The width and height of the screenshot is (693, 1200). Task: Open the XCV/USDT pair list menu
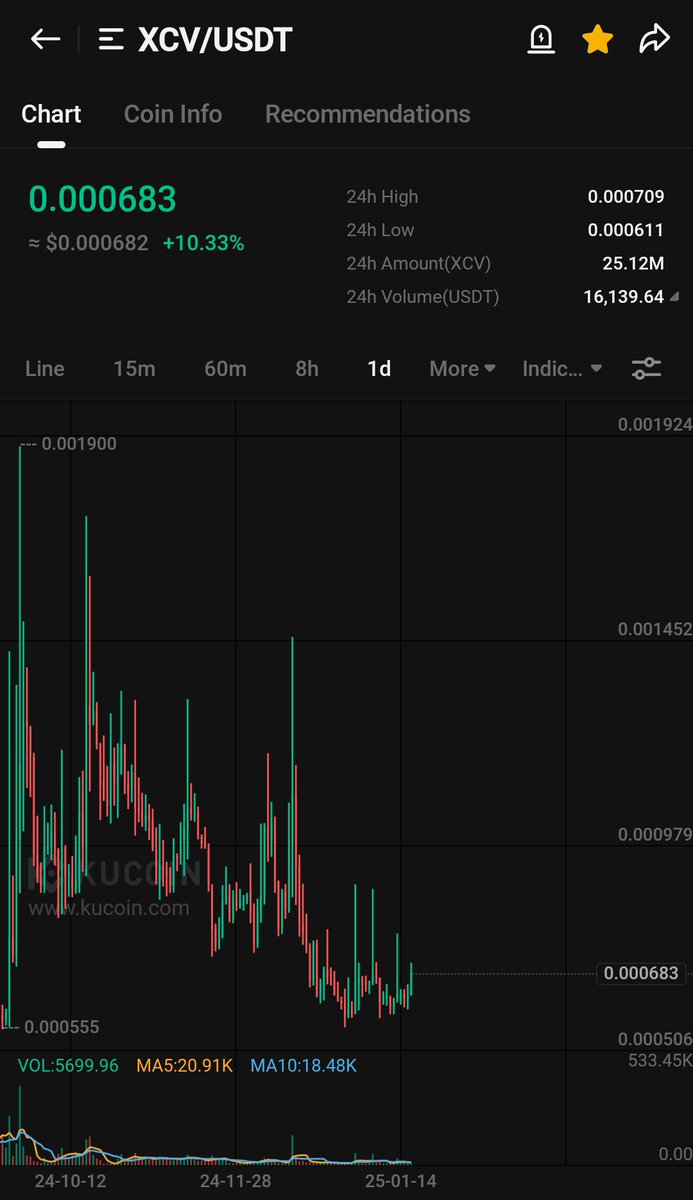pos(110,40)
